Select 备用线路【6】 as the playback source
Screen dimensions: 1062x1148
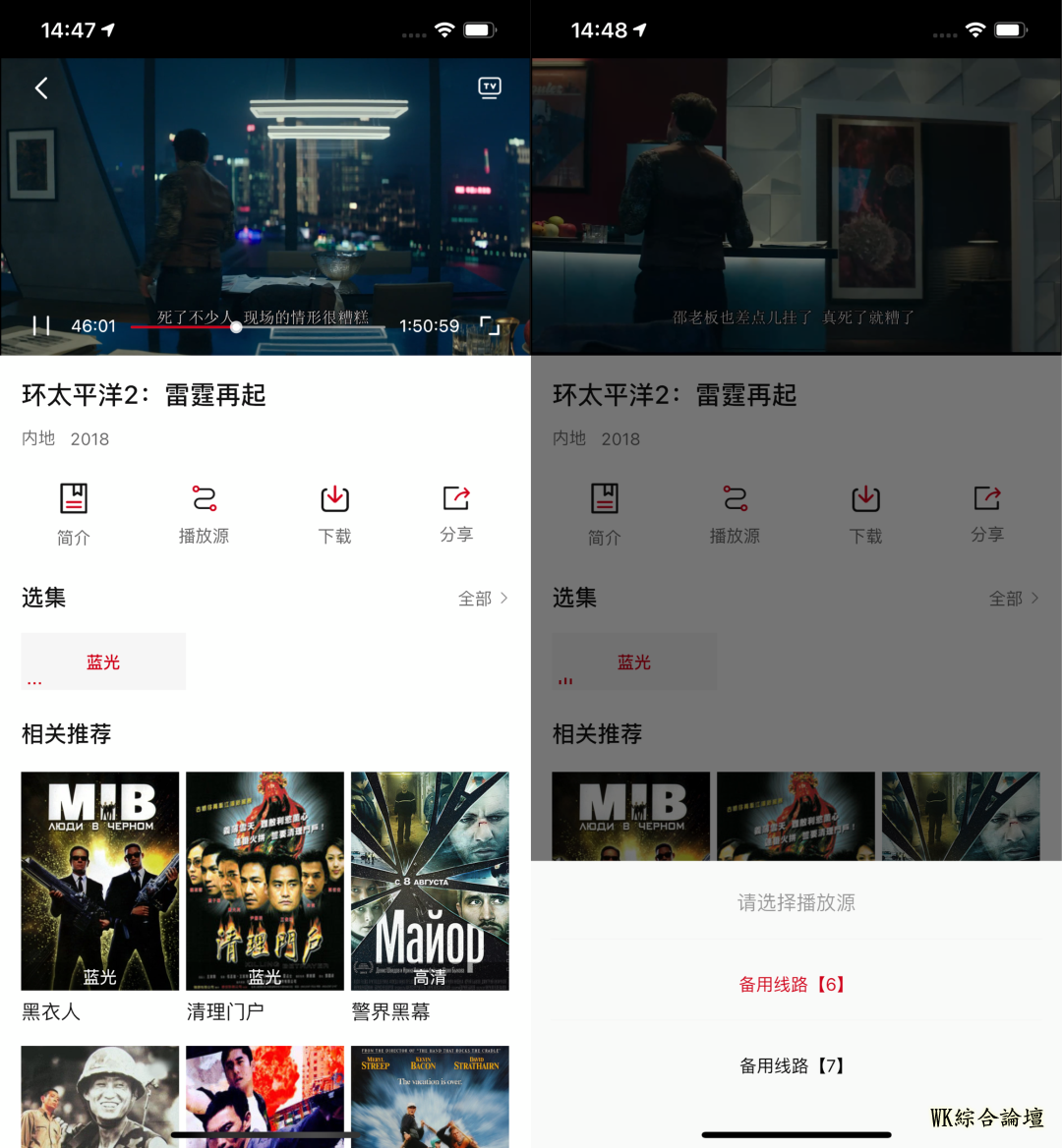click(793, 984)
